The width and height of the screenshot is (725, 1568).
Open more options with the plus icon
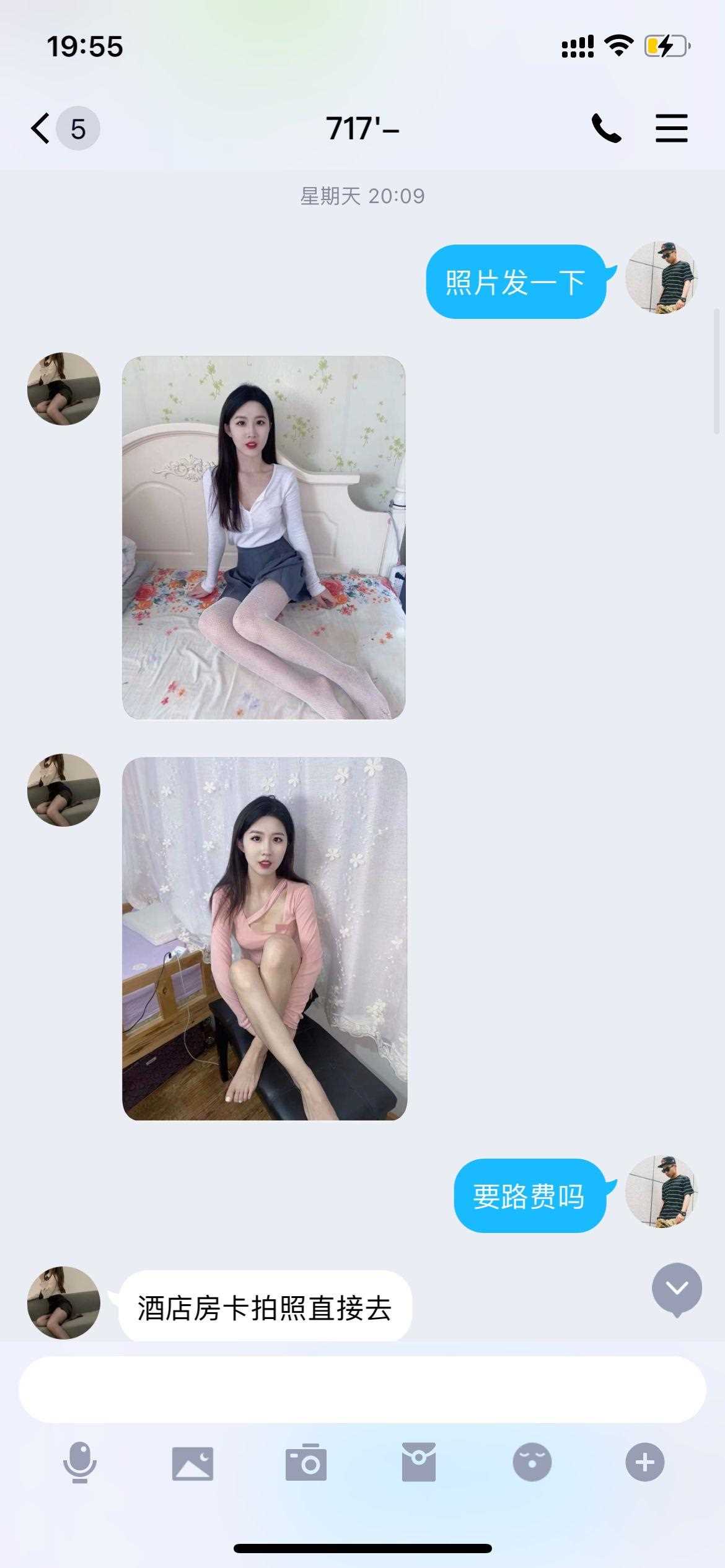click(x=644, y=1462)
